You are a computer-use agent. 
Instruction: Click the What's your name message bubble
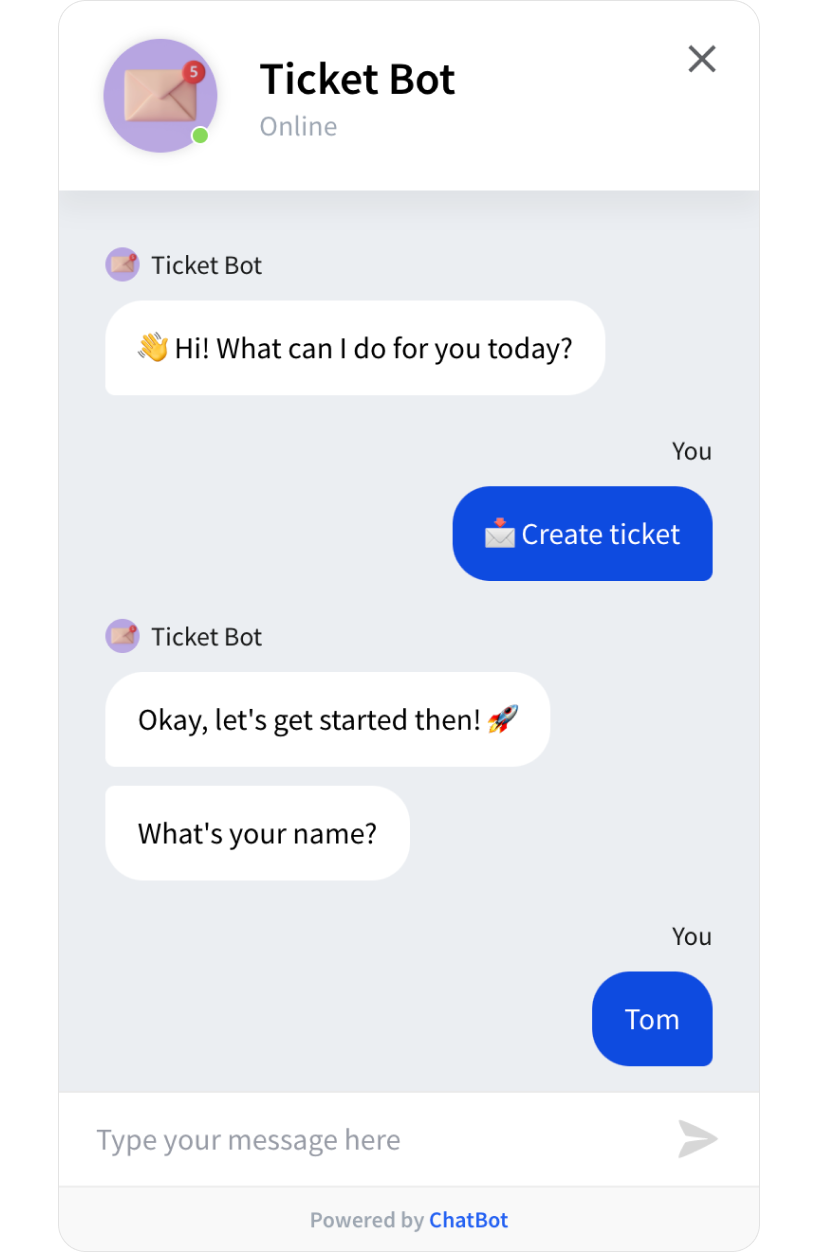click(x=257, y=832)
